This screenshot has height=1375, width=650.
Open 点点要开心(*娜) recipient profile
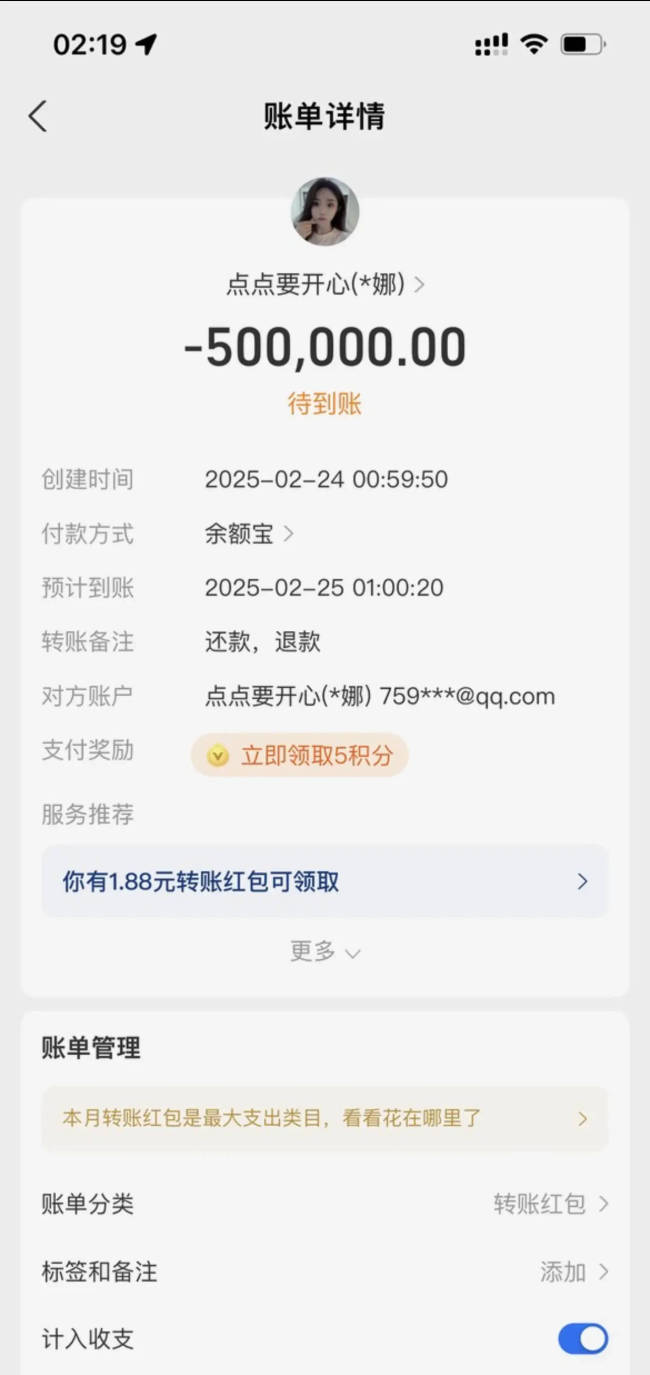tap(324, 285)
